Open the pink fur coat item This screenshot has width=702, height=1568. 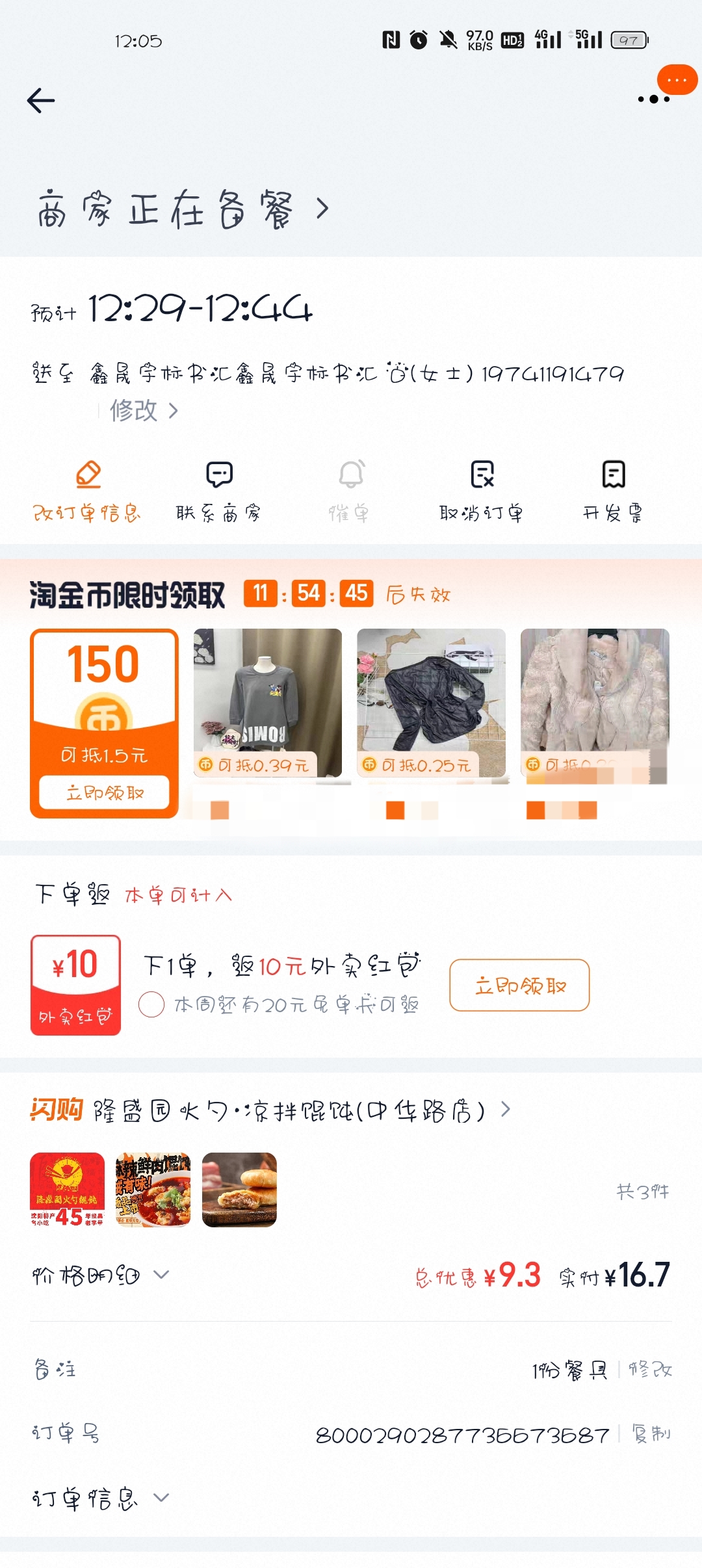595,702
